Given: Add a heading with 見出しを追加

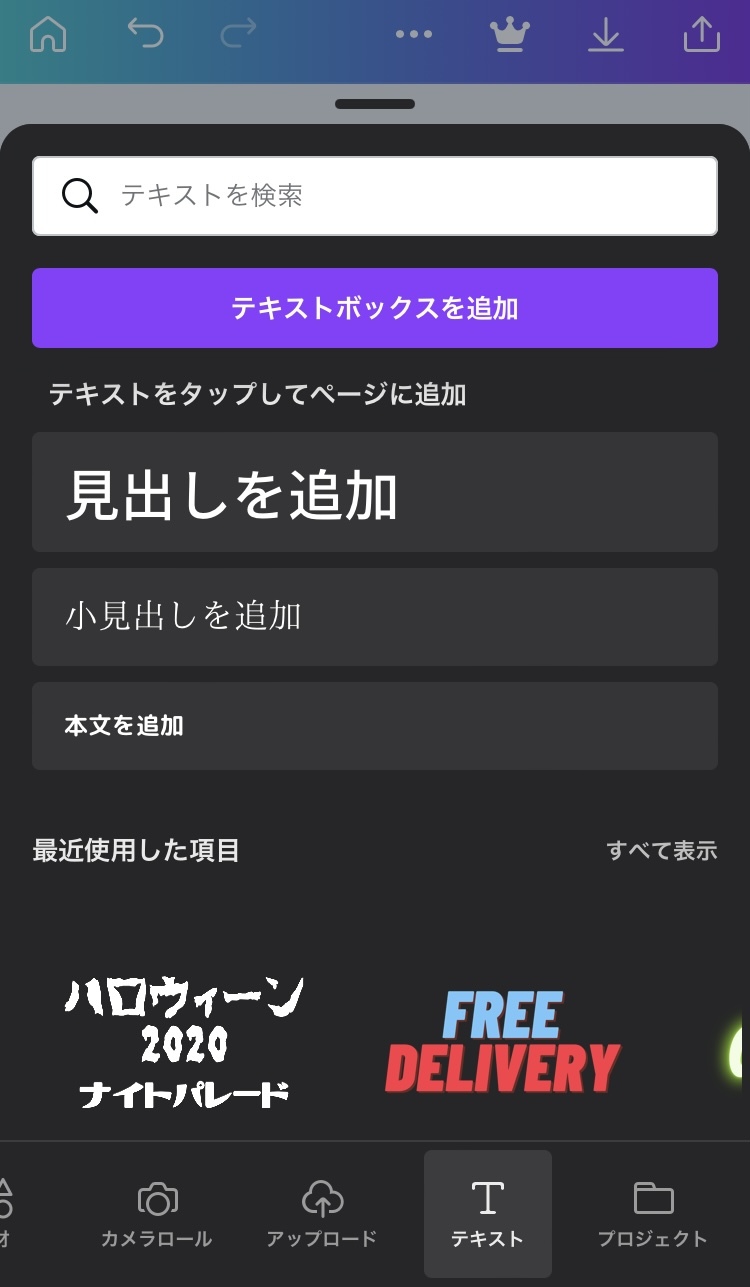Looking at the screenshot, I should point(375,492).
